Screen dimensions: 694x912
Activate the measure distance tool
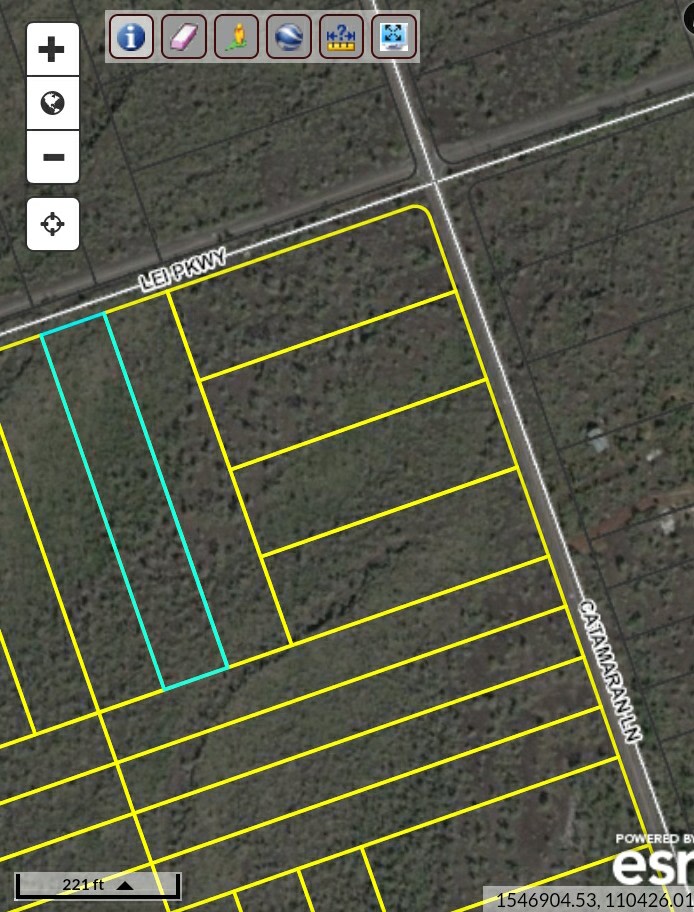coord(341,37)
